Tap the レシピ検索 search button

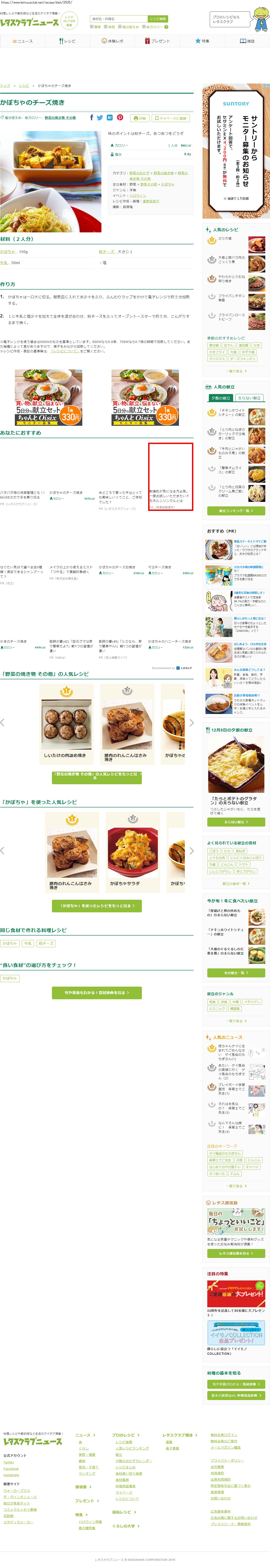(x=158, y=19)
